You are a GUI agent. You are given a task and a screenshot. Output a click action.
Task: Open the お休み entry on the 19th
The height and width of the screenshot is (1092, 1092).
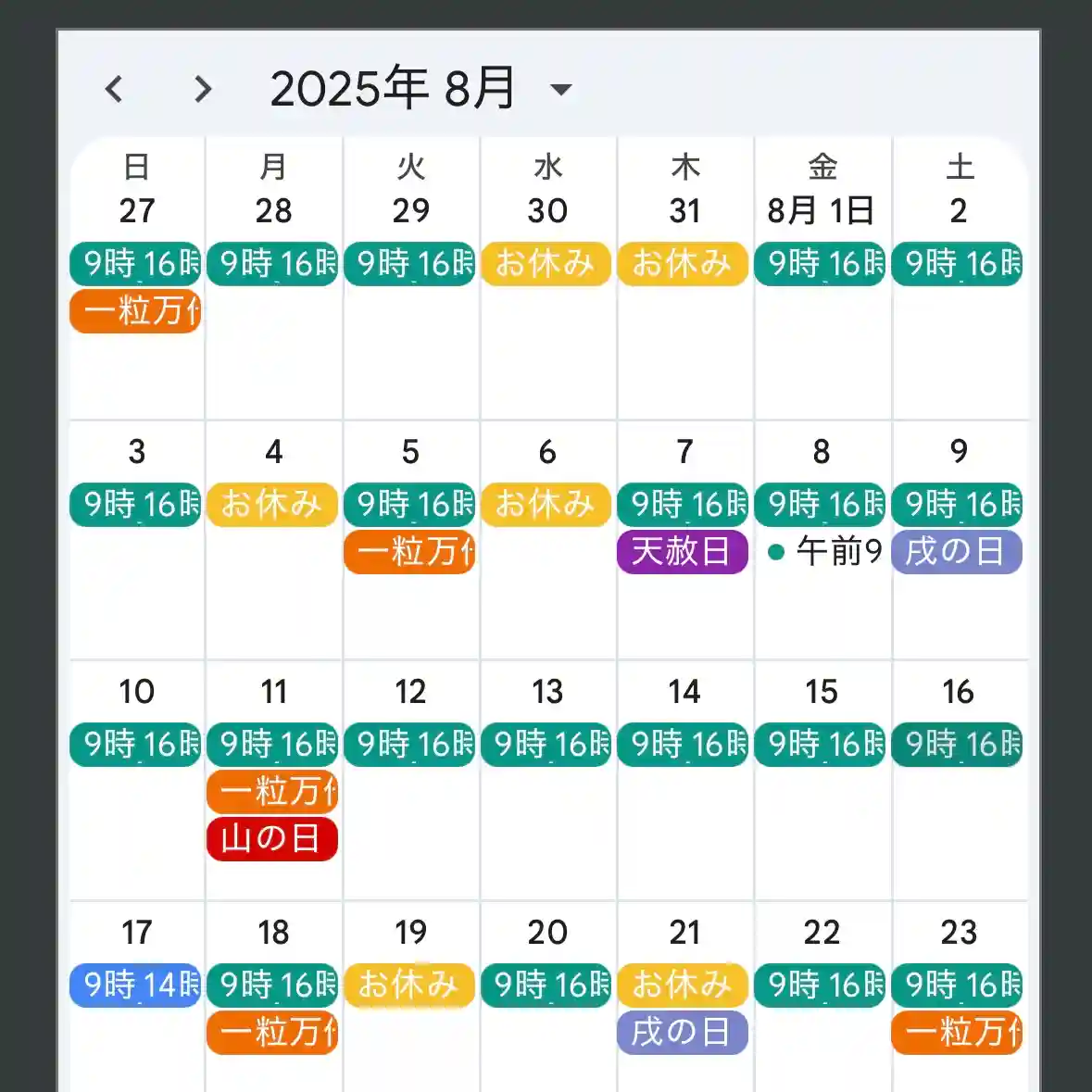click(409, 985)
